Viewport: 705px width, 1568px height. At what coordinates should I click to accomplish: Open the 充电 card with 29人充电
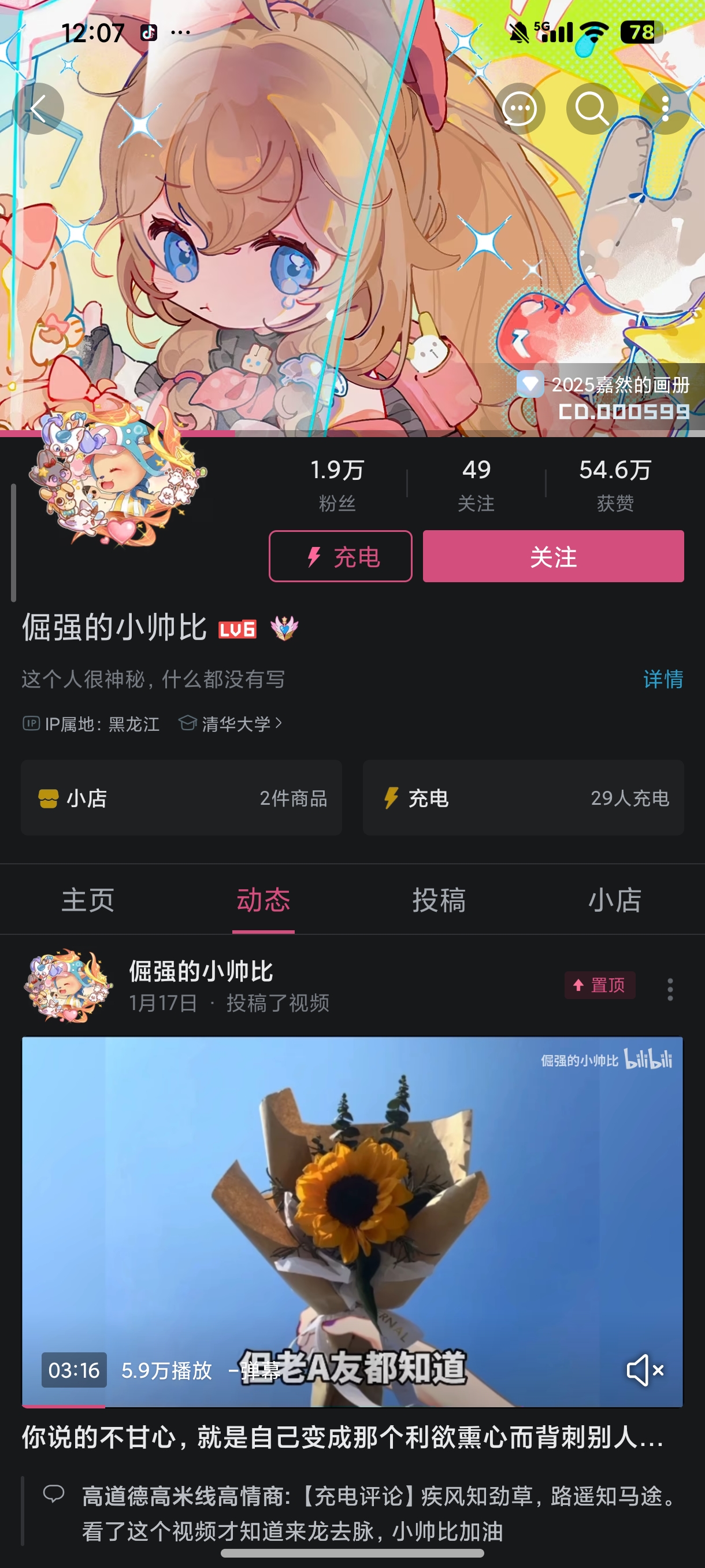[523, 797]
